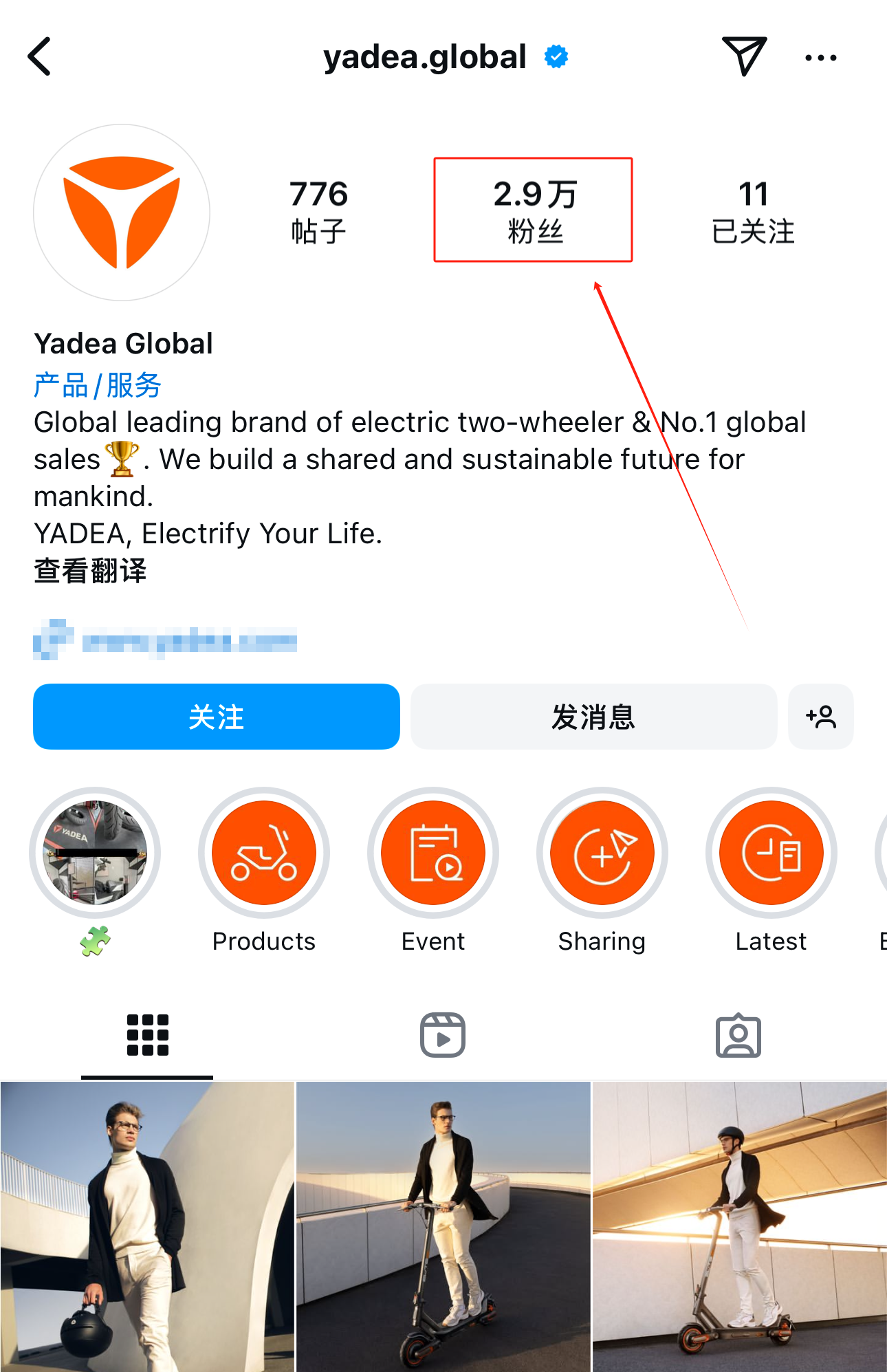This screenshot has height=1372, width=887.
Task: Open the three-dot overflow menu
Action: coord(820,58)
